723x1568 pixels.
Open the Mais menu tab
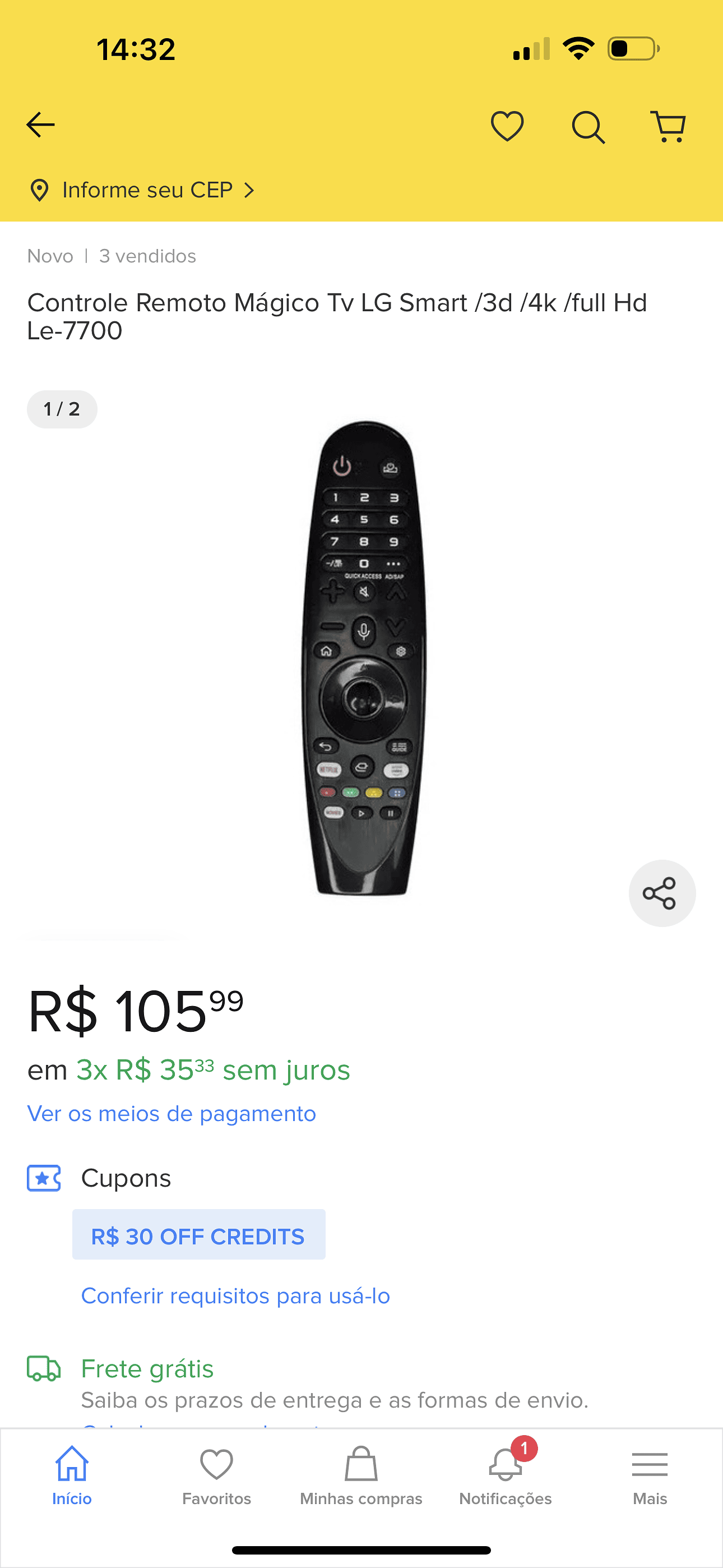[650, 1475]
